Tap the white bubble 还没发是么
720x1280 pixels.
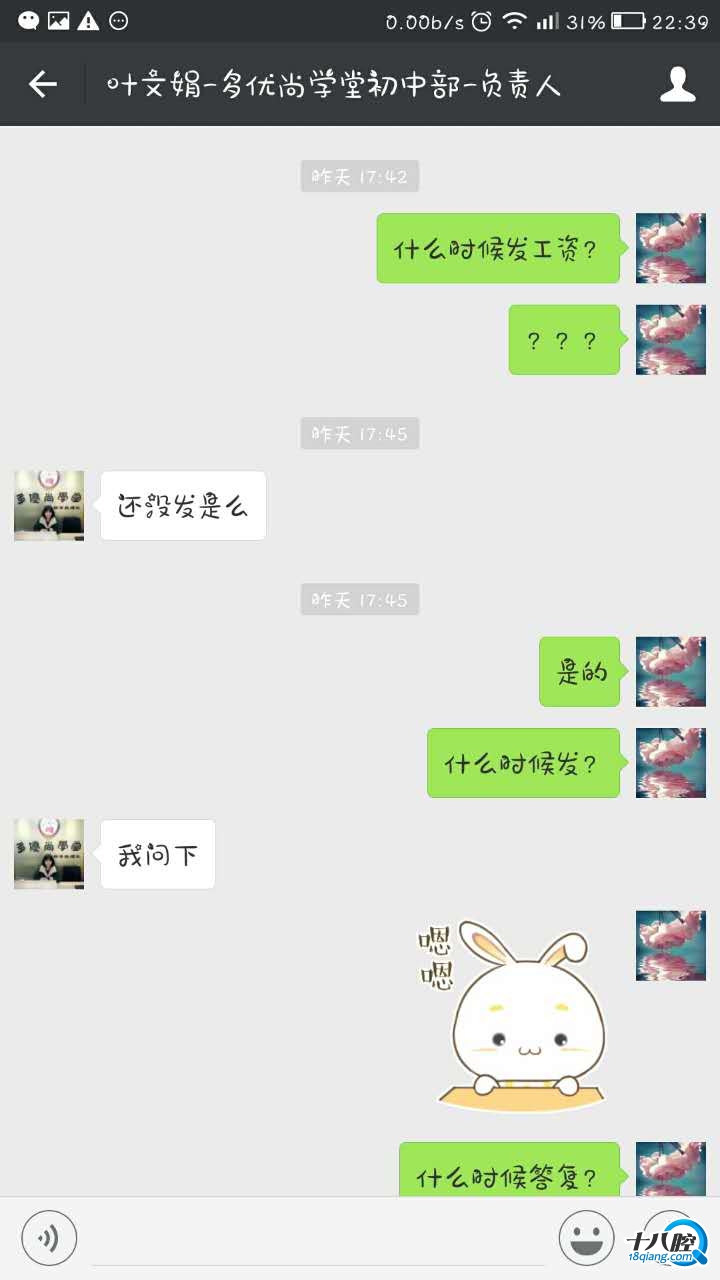click(183, 505)
